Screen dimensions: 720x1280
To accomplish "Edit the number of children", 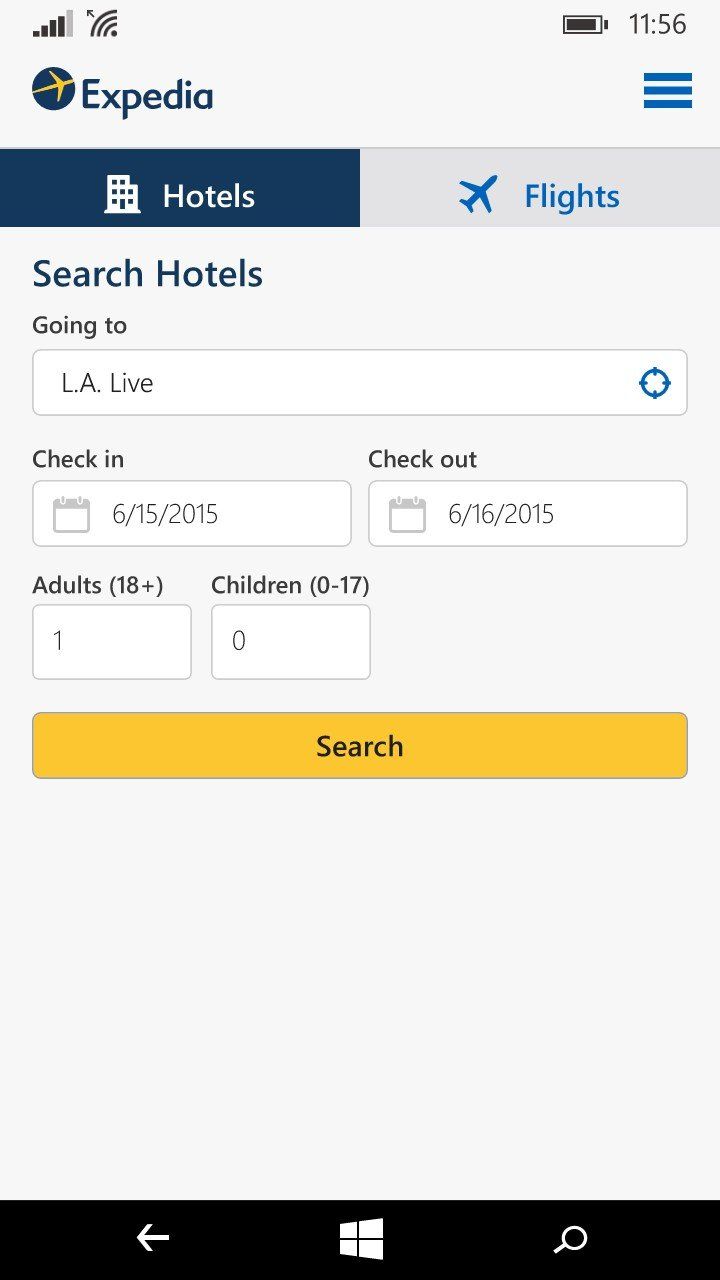I will pyautogui.click(x=291, y=642).
